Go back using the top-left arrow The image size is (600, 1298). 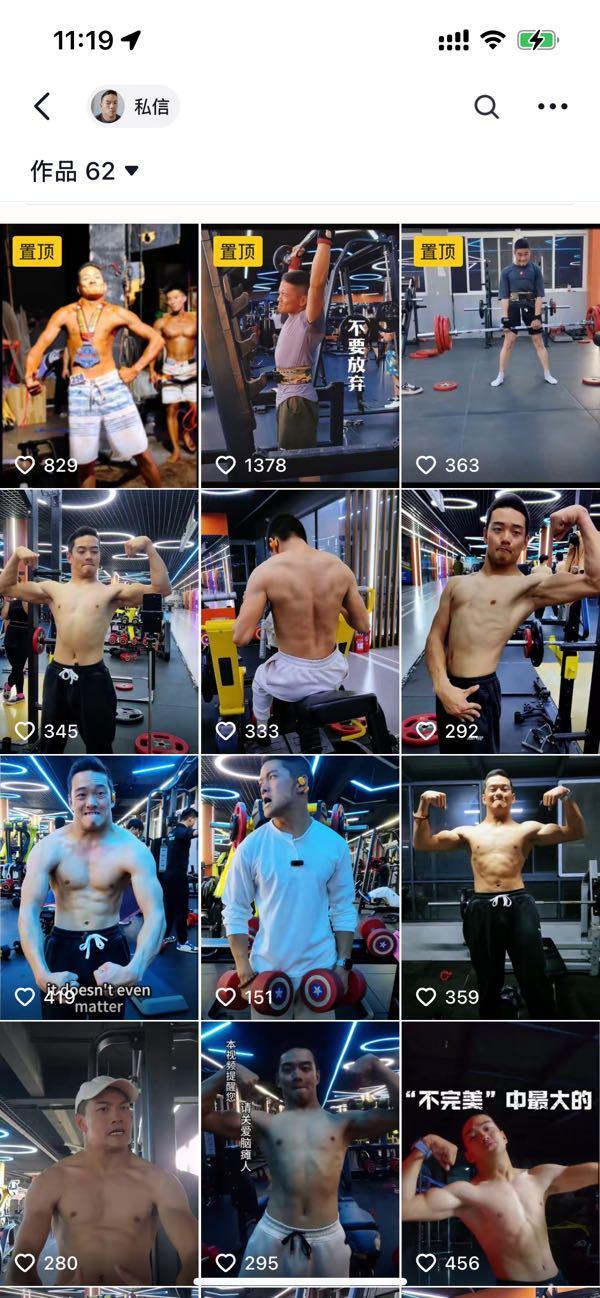42,106
